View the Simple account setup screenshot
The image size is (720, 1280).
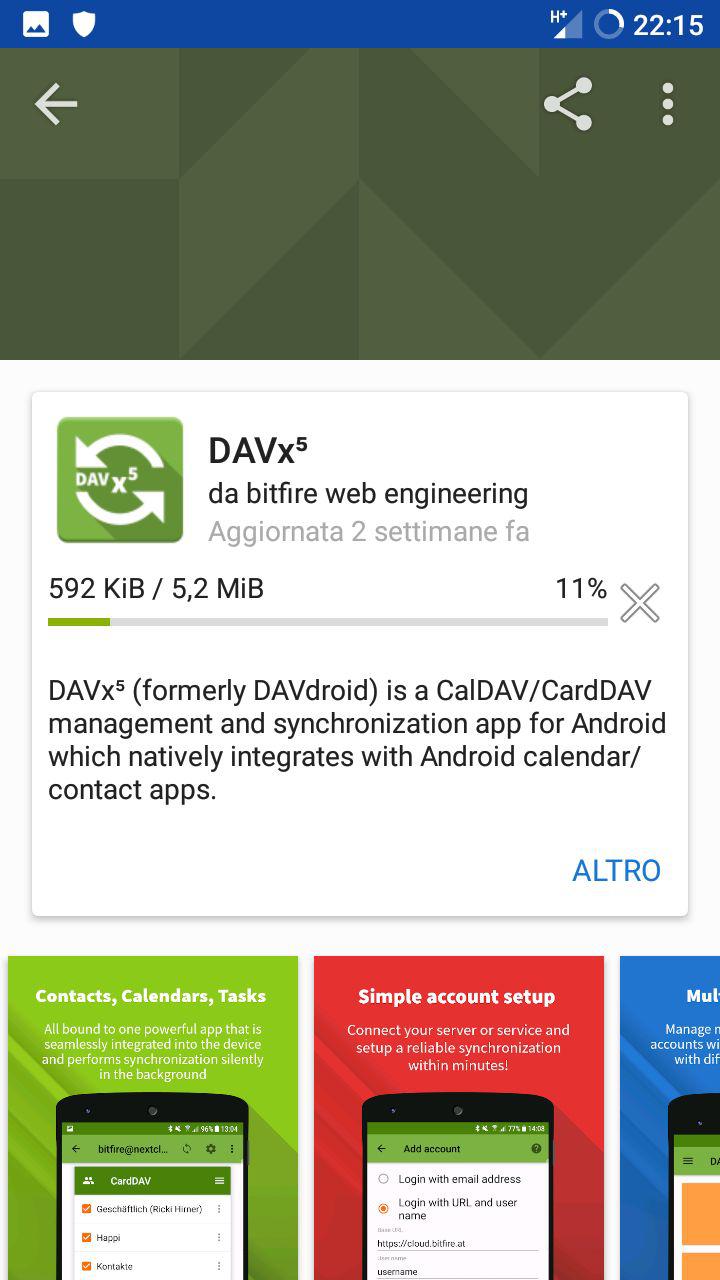tap(459, 1118)
